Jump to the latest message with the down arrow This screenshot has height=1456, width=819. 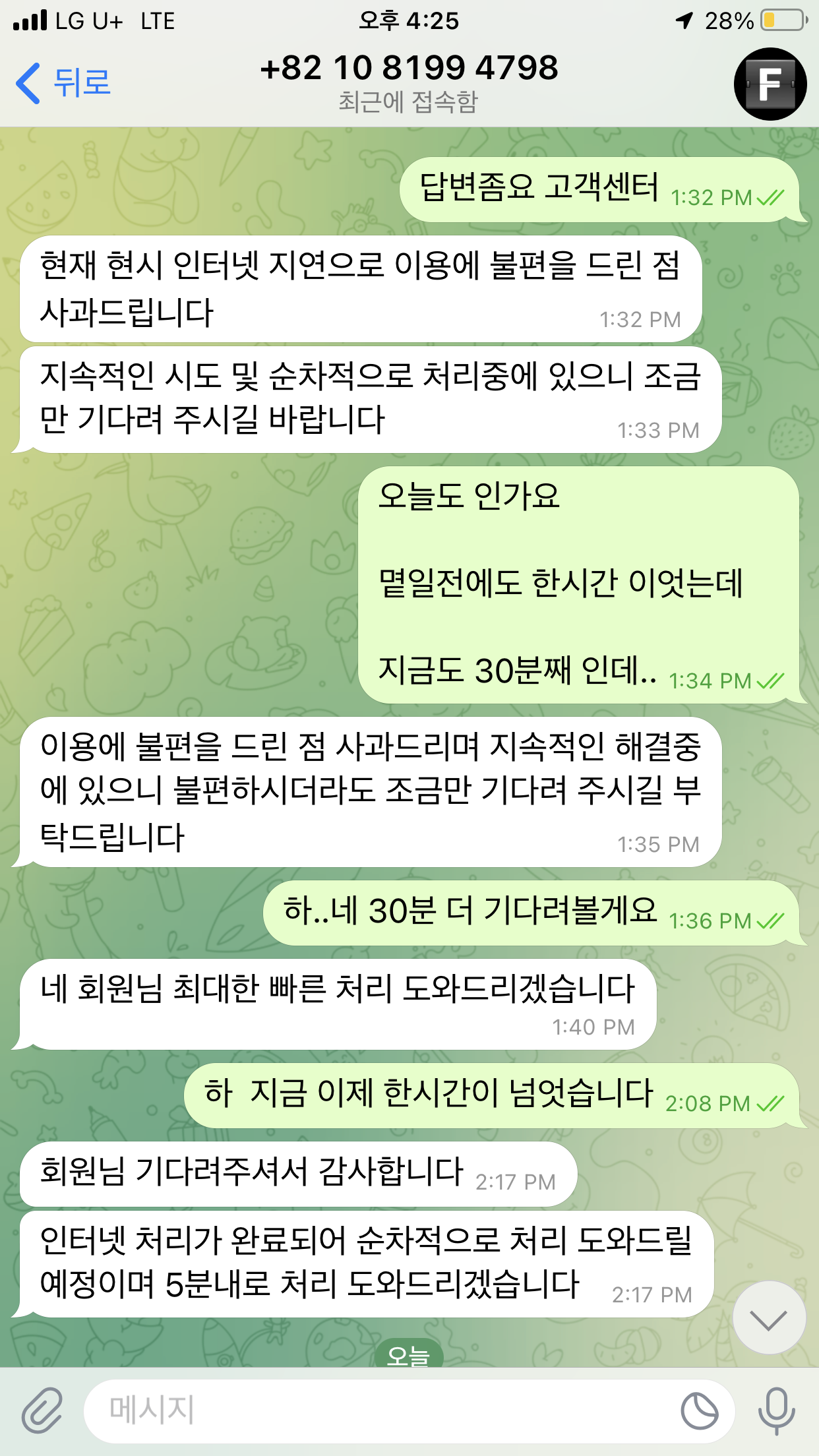[768, 1319]
